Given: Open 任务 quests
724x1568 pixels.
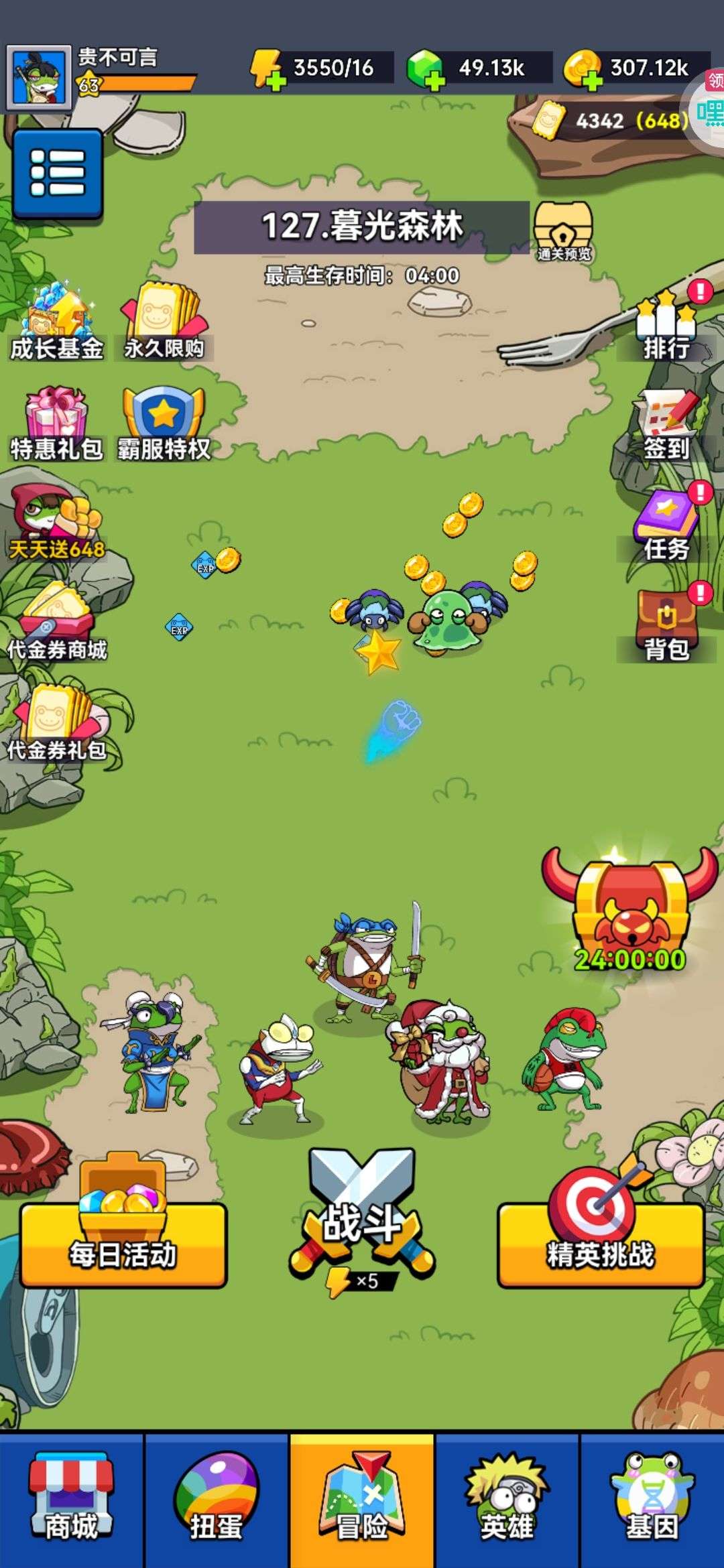Looking at the screenshot, I should 666,526.
